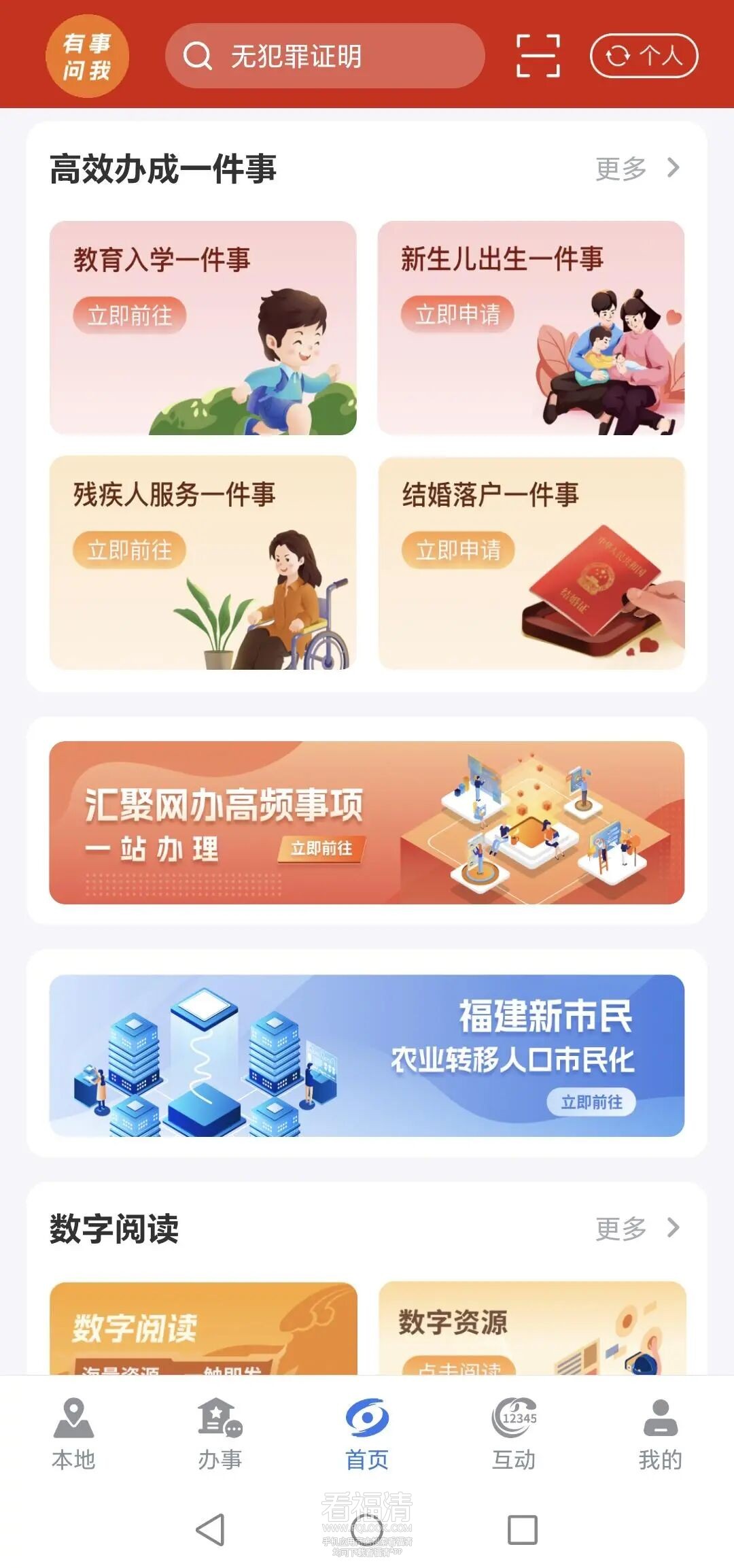Open the 数字资源 card

point(531,1328)
